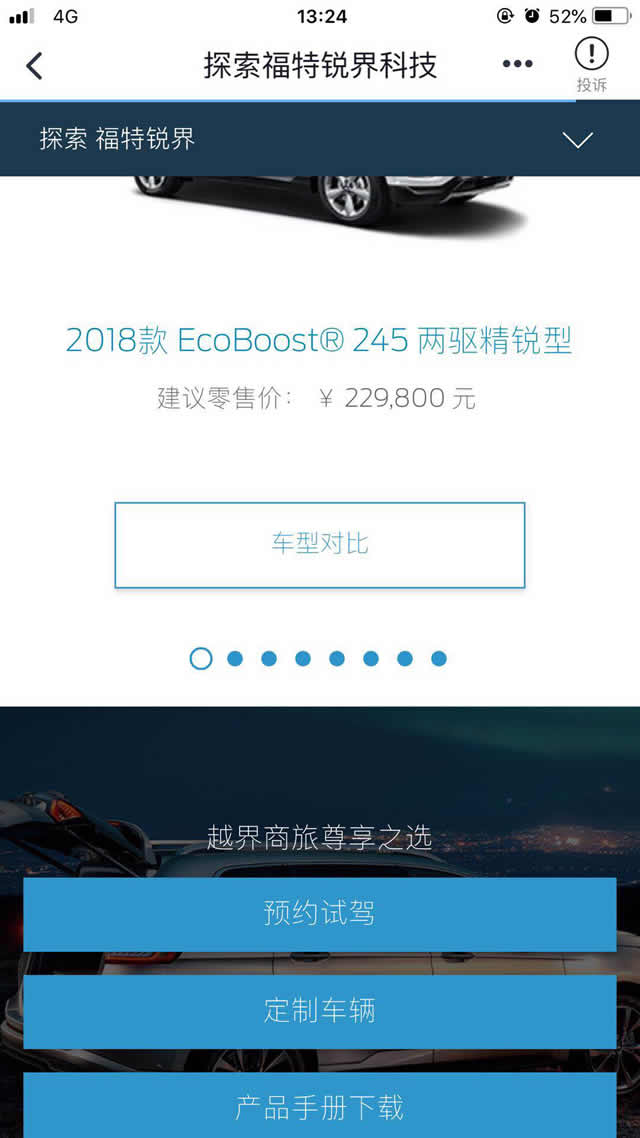Open the three-dot more options menu
The image size is (640, 1138).
point(517,65)
